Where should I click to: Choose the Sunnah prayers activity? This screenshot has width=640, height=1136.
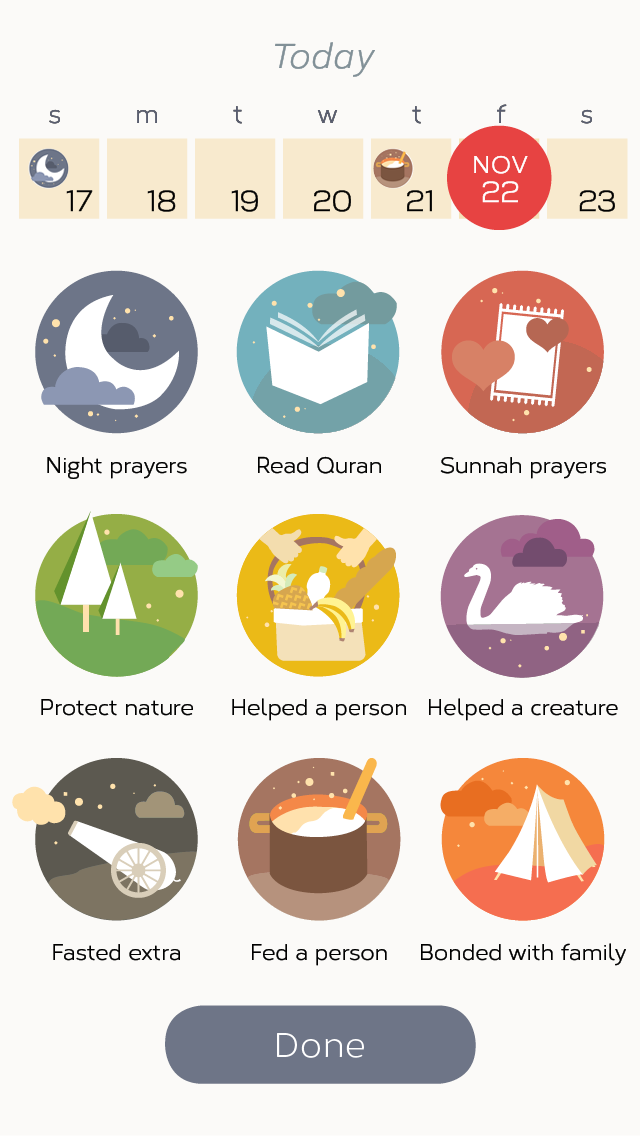(522, 352)
